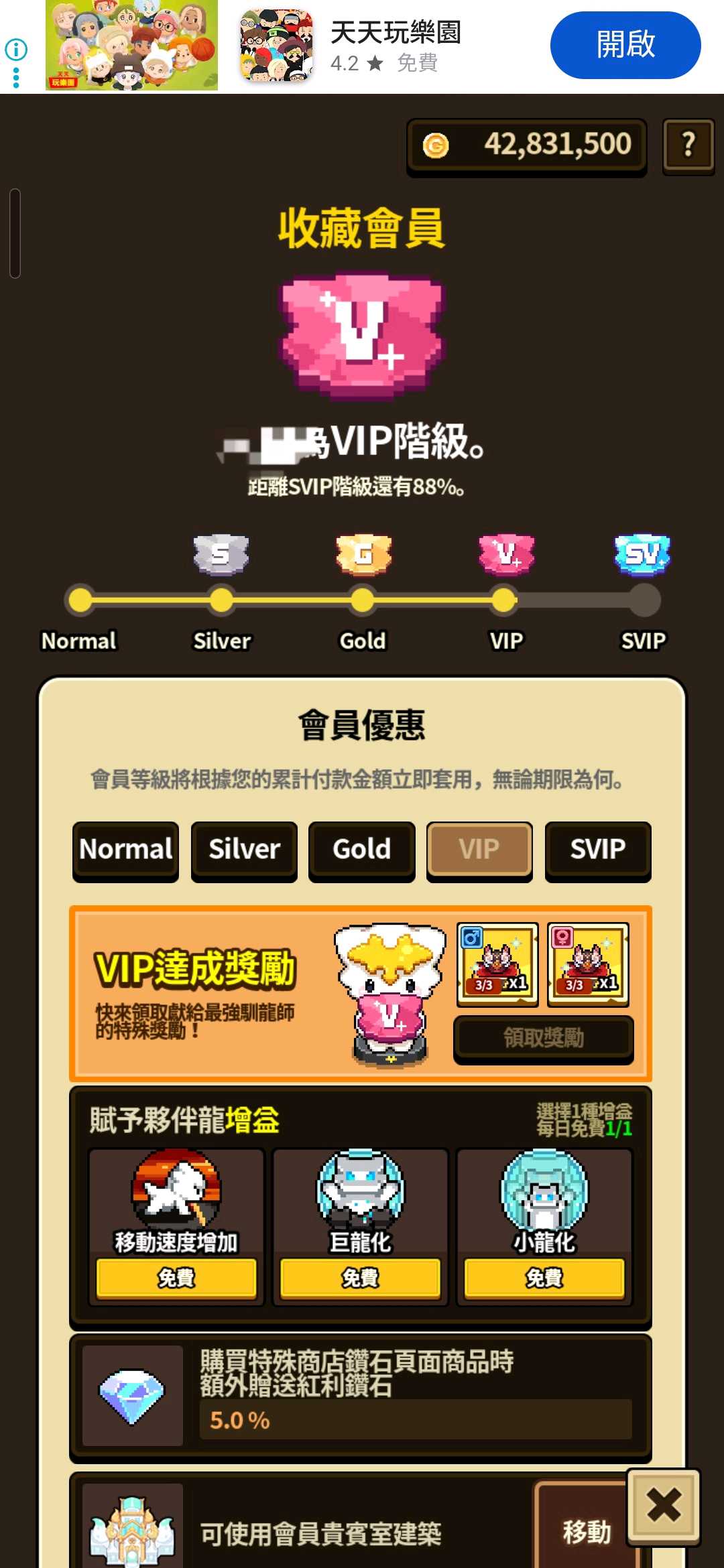Open the ad info icon

click(16, 49)
